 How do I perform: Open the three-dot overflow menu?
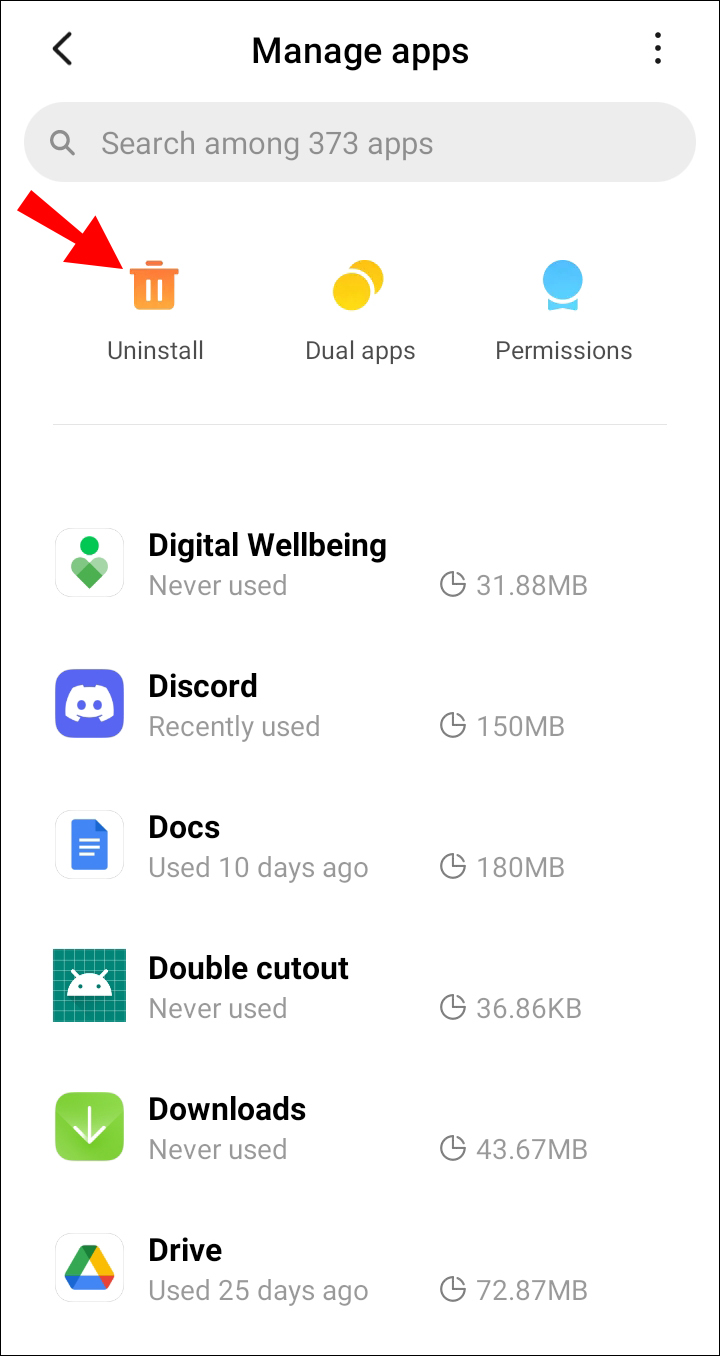(x=657, y=49)
